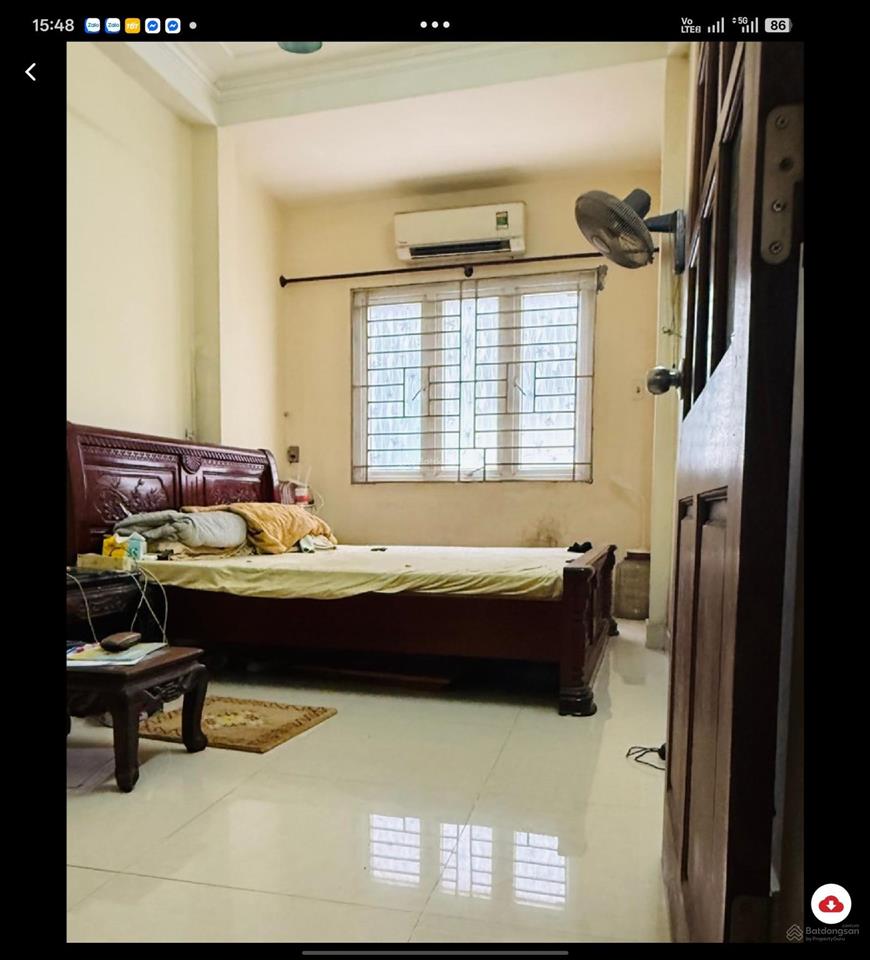Download this room photo
This screenshot has height=960, width=870.
(830, 904)
